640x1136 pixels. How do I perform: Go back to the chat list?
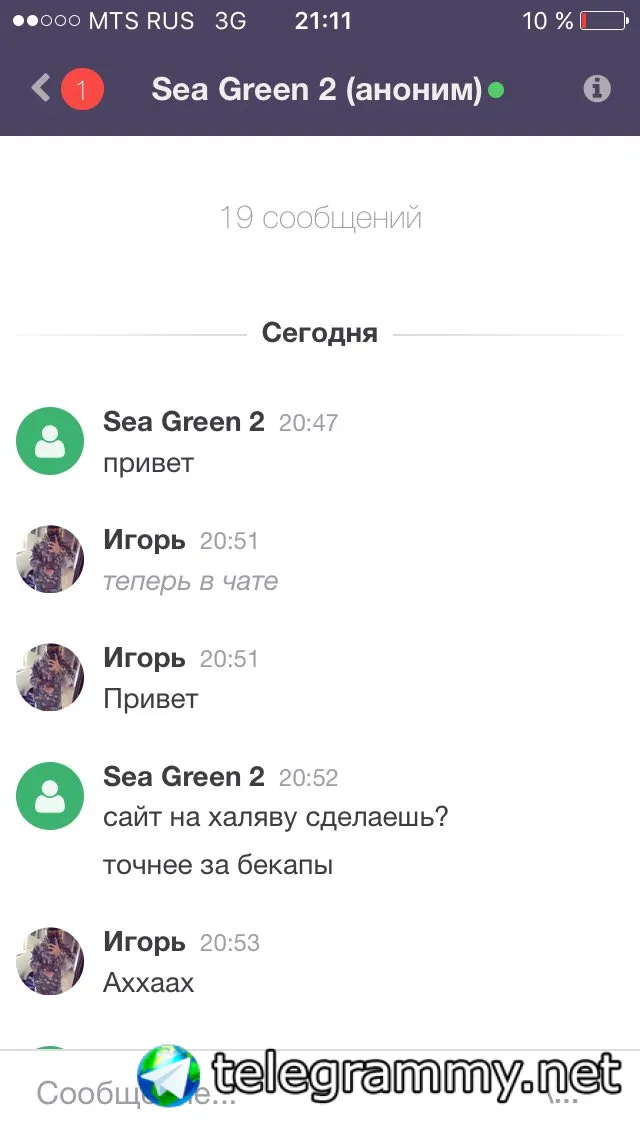42,89
